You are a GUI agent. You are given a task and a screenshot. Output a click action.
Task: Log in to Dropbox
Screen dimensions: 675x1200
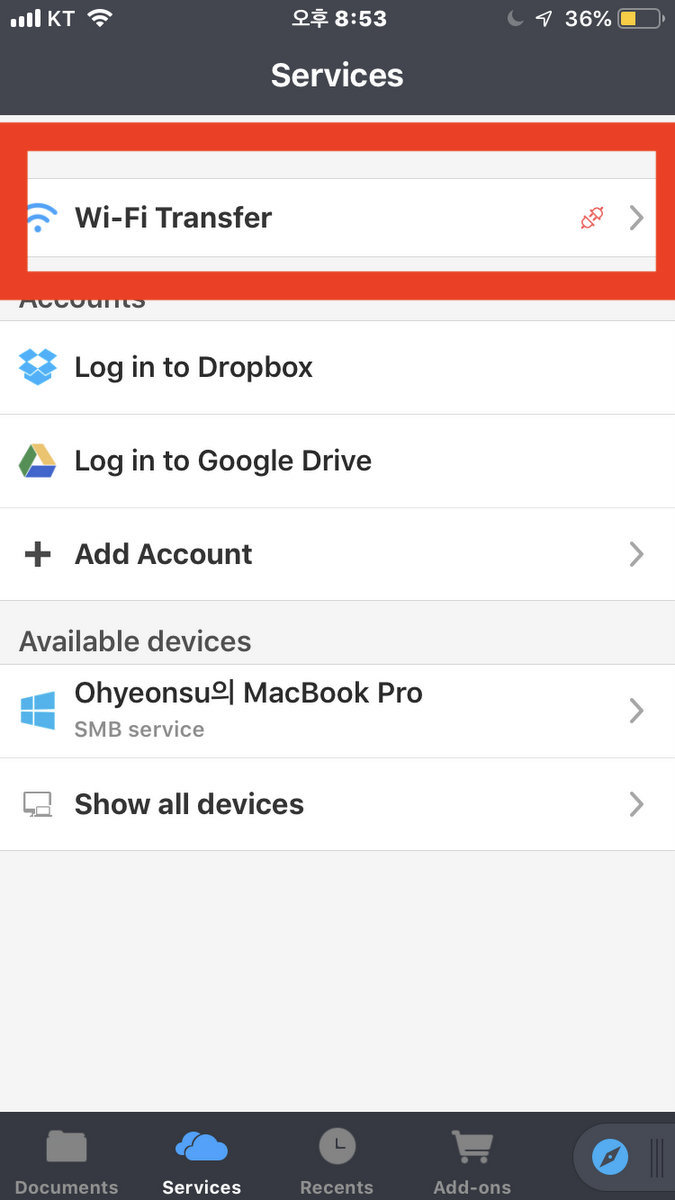337,368
